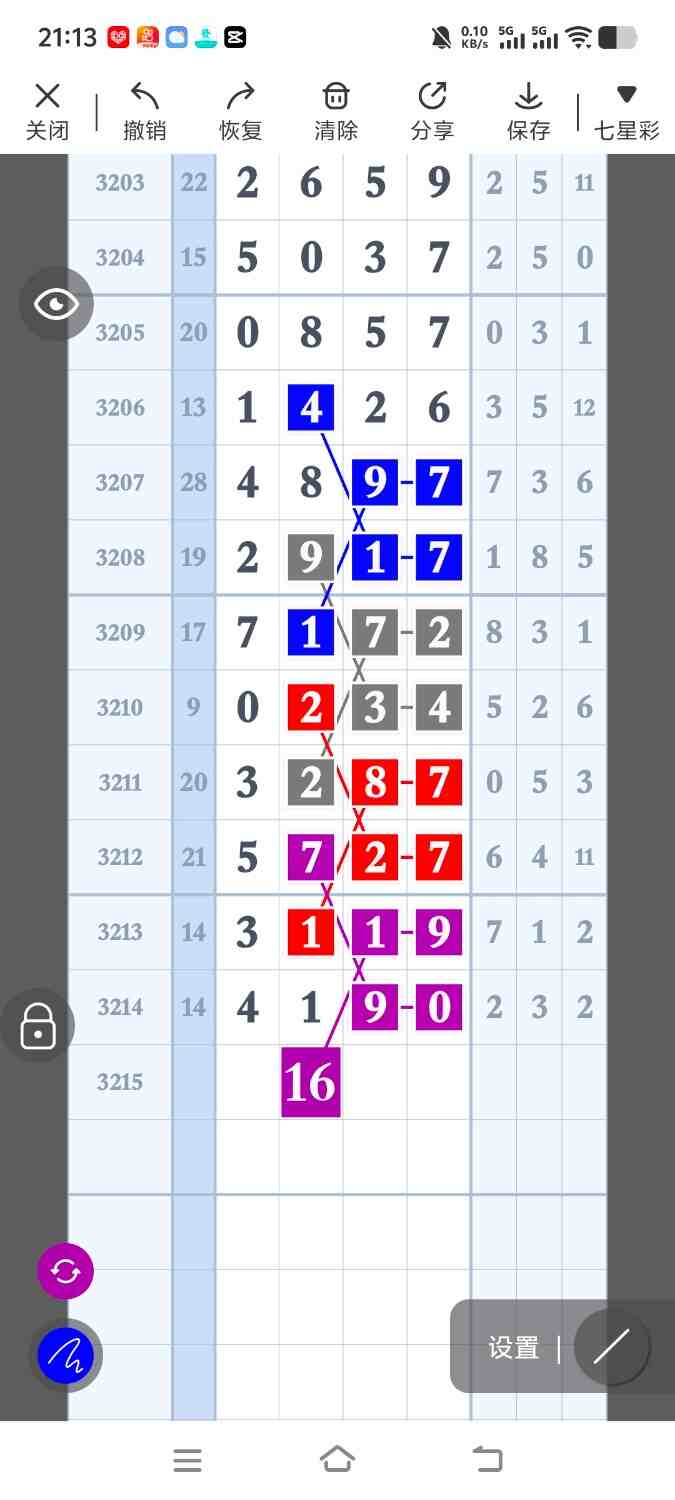Share this trend chart
Screen dimensions: 675x1500
[432, 111]
